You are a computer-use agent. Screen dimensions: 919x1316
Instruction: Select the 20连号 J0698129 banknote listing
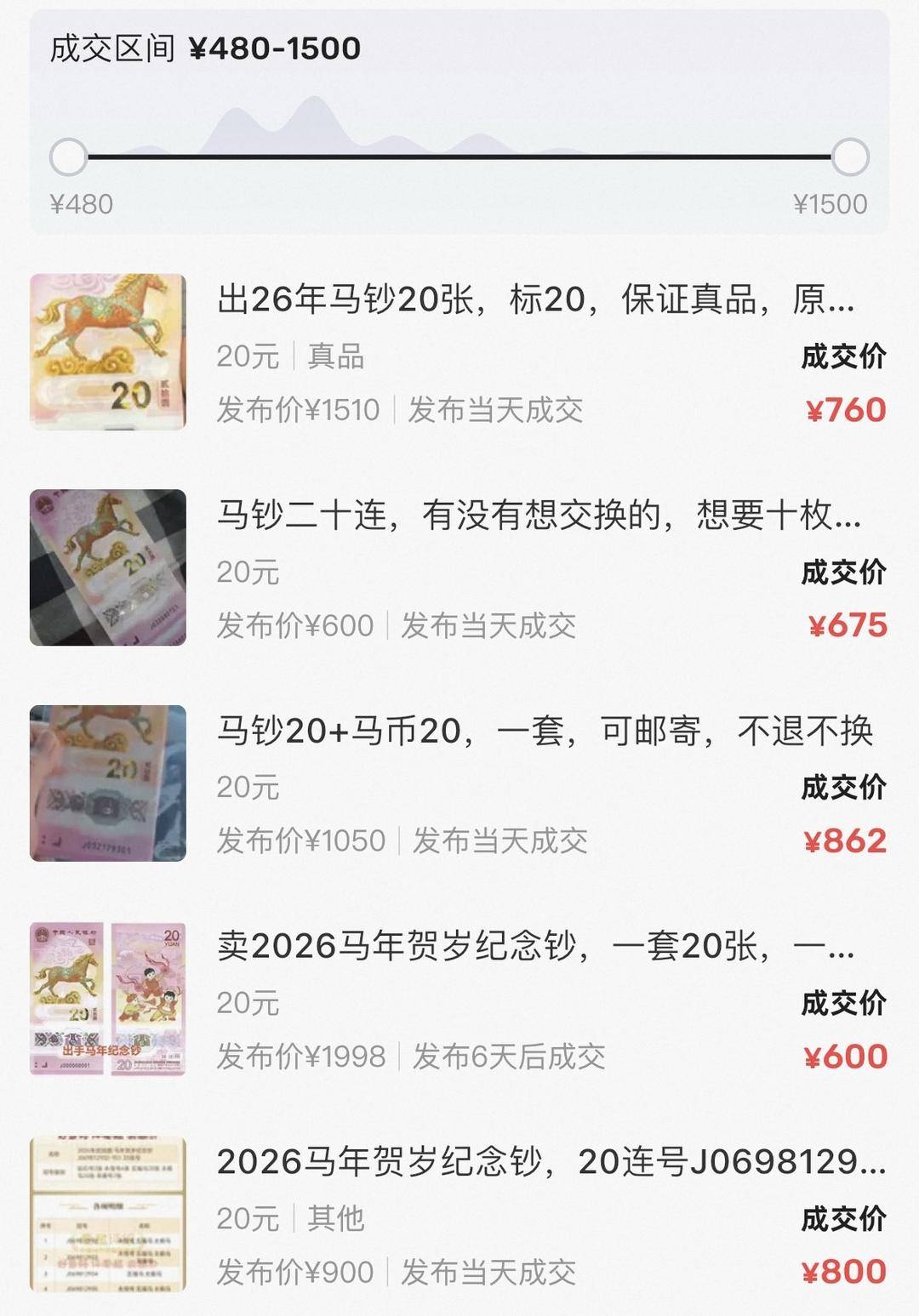(x=551, y=1161)
